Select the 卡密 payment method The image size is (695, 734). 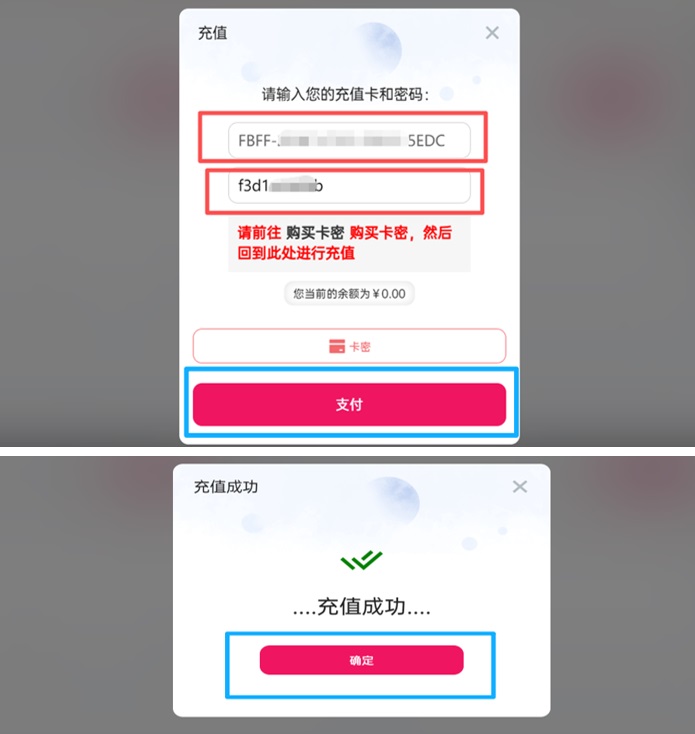click(349, 346)
